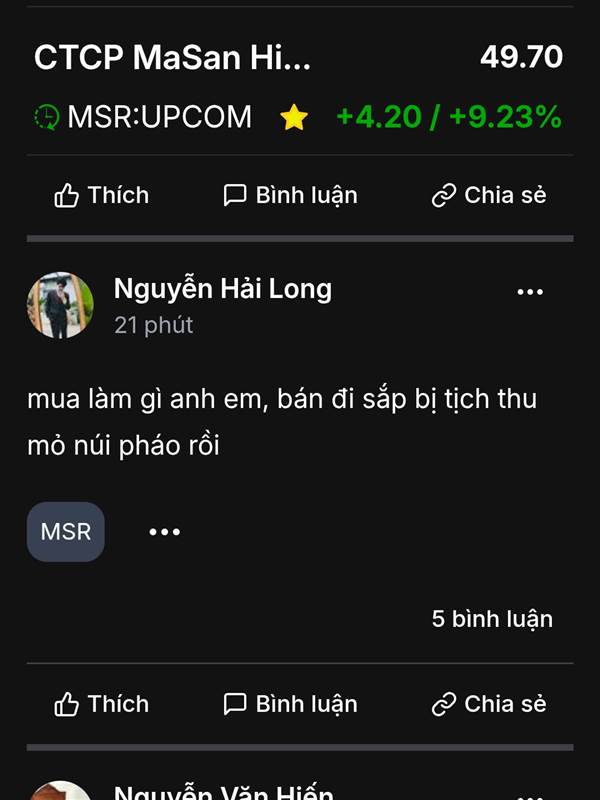Open the CTCP MaSan stock card

(x=173, y=58)
